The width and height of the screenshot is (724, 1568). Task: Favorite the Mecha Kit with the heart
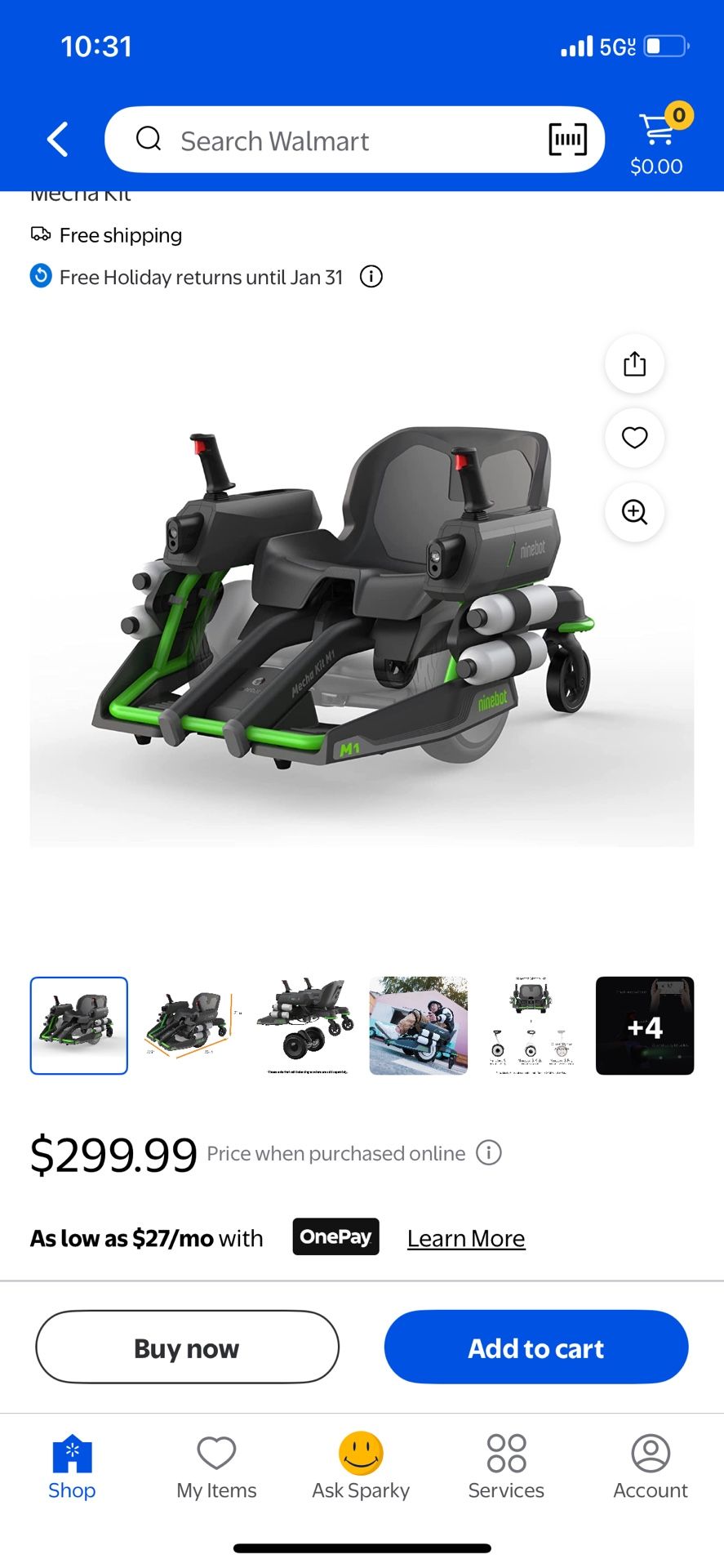(x=634, y=439)
